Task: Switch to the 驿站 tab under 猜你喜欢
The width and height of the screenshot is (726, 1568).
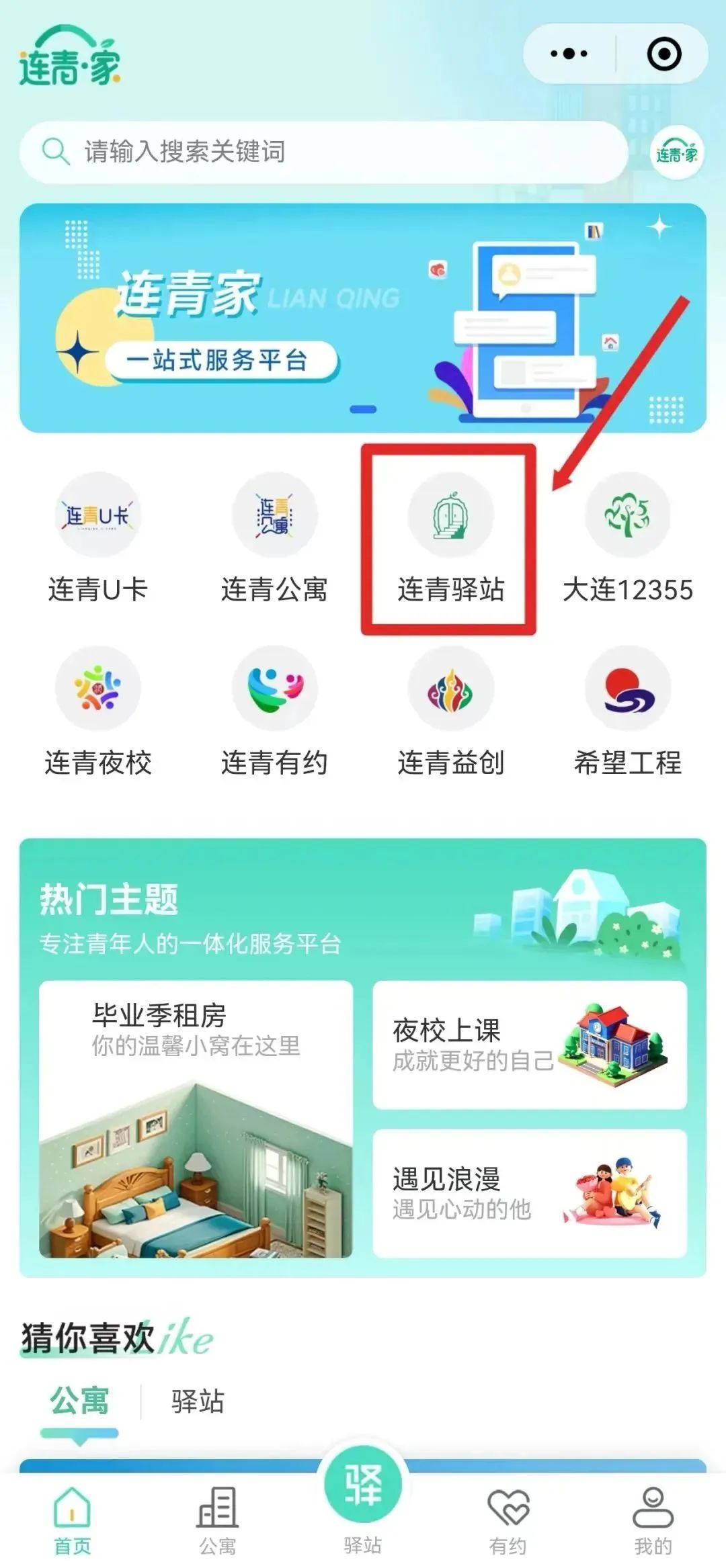Action: click(198, 1401)
